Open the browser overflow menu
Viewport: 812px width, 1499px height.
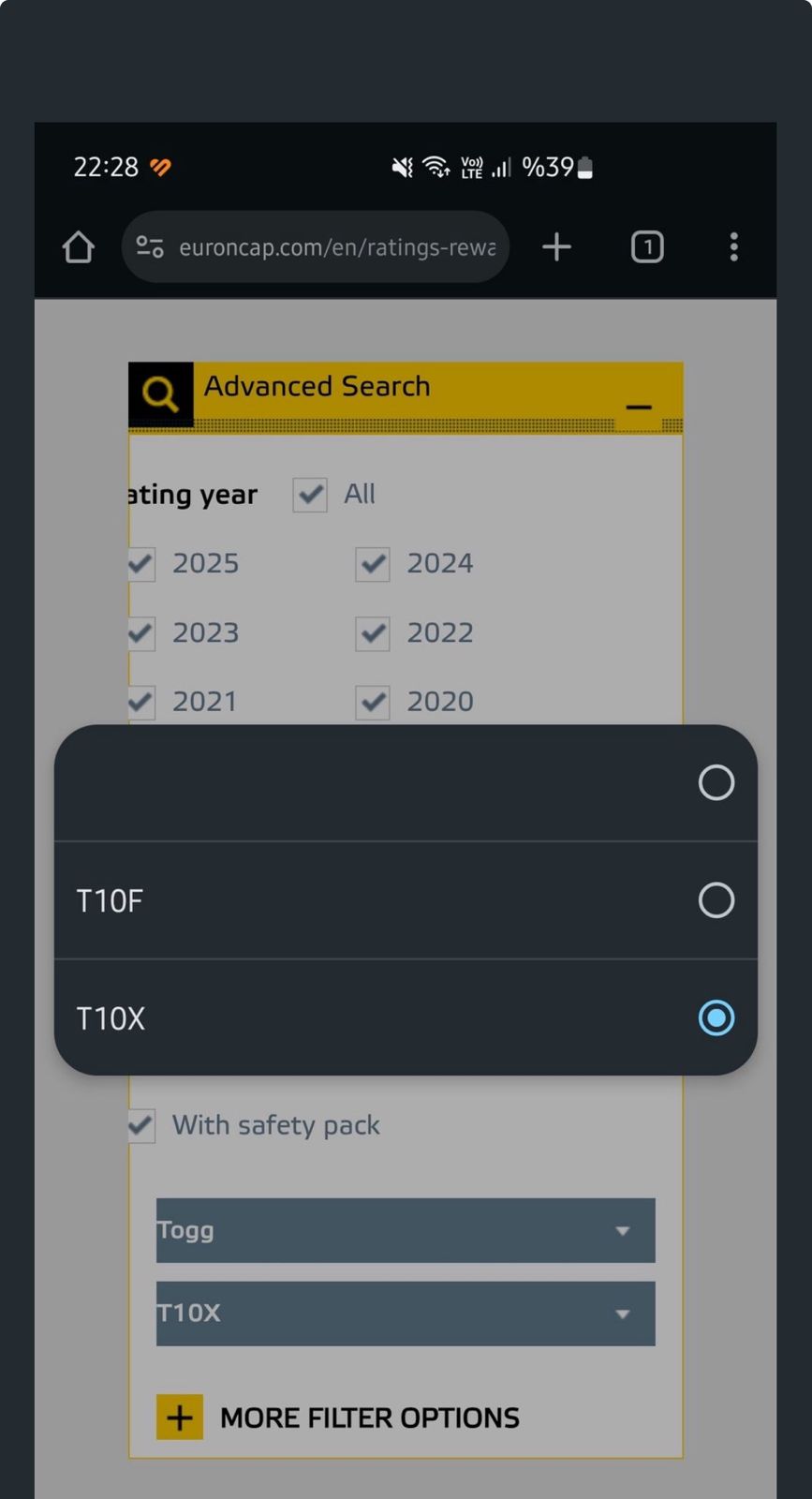pos(733,247)
